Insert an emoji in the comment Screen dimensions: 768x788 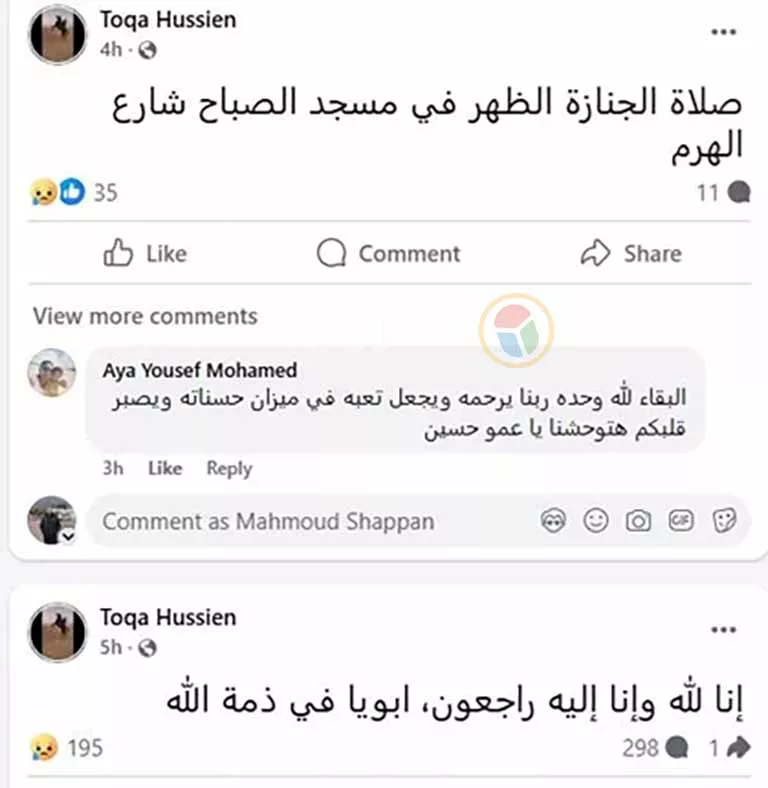596,521
